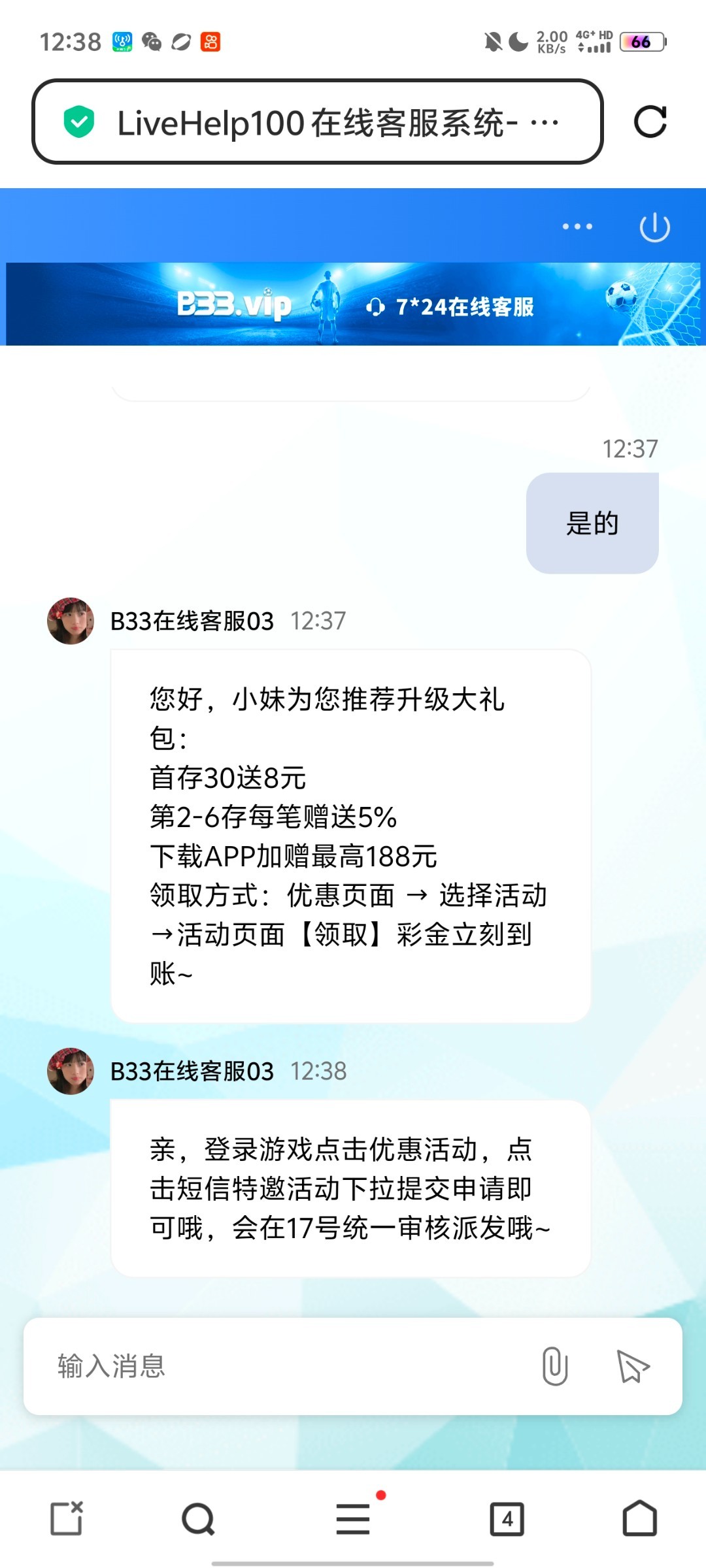Attach a file with the paperclip icon
The width and height of the screenshot is (706, 1568).
[x=554, y=1366]
